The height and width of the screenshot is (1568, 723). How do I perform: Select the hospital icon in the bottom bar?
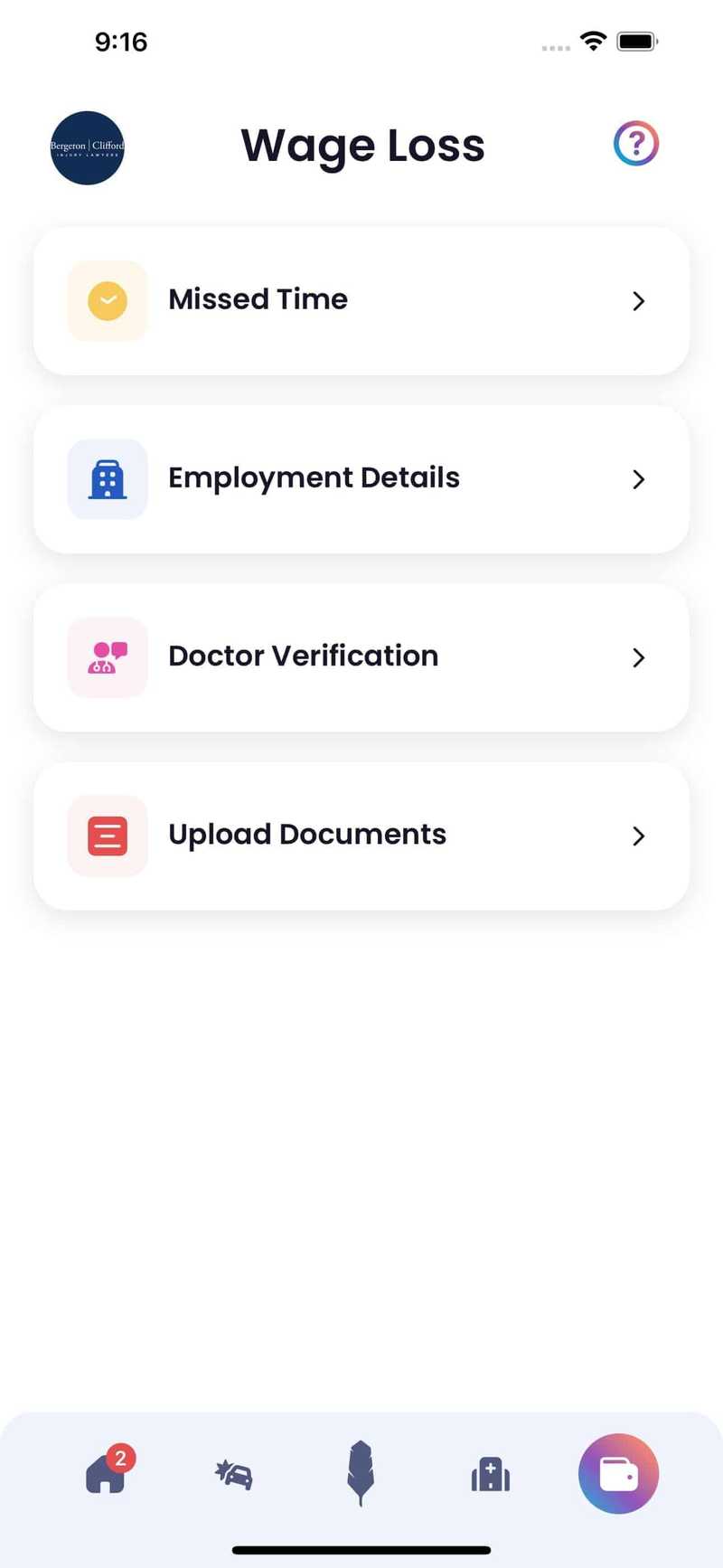pyautogui.click(x=490, y=1474)
